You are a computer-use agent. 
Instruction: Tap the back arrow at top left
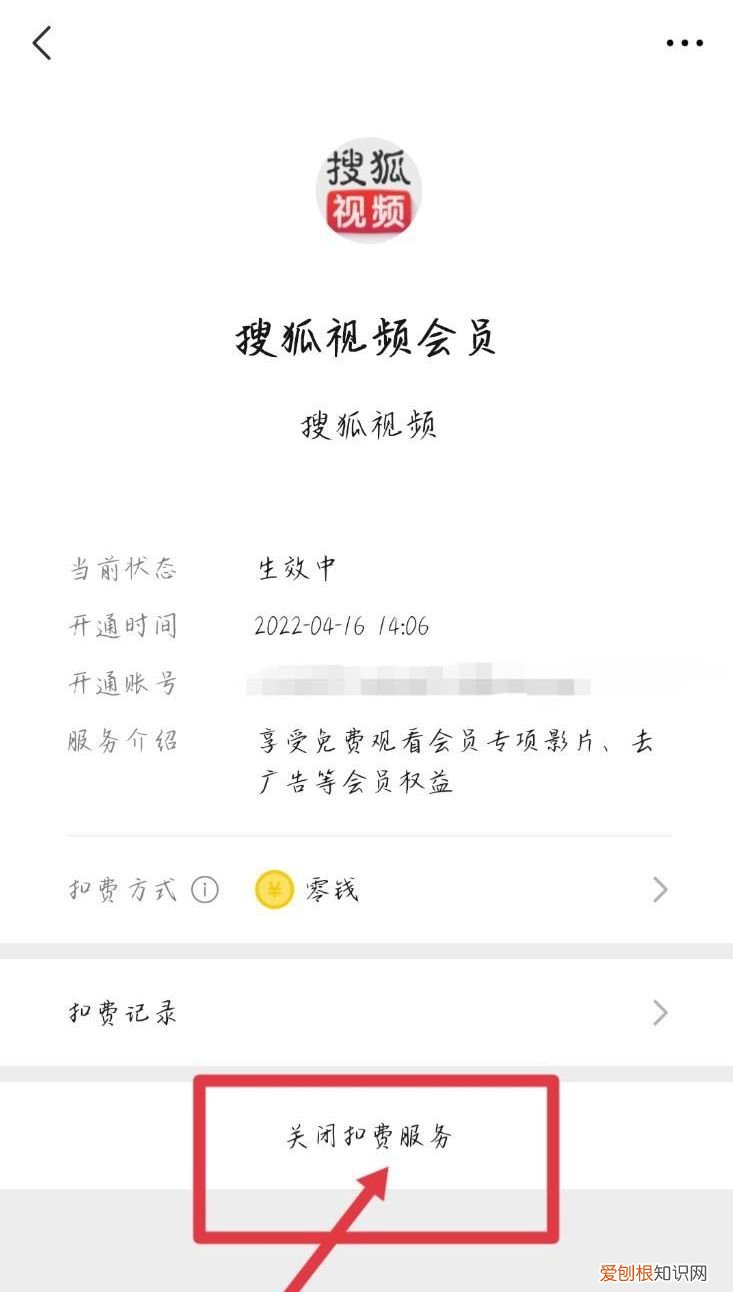(x=40, y=43)
